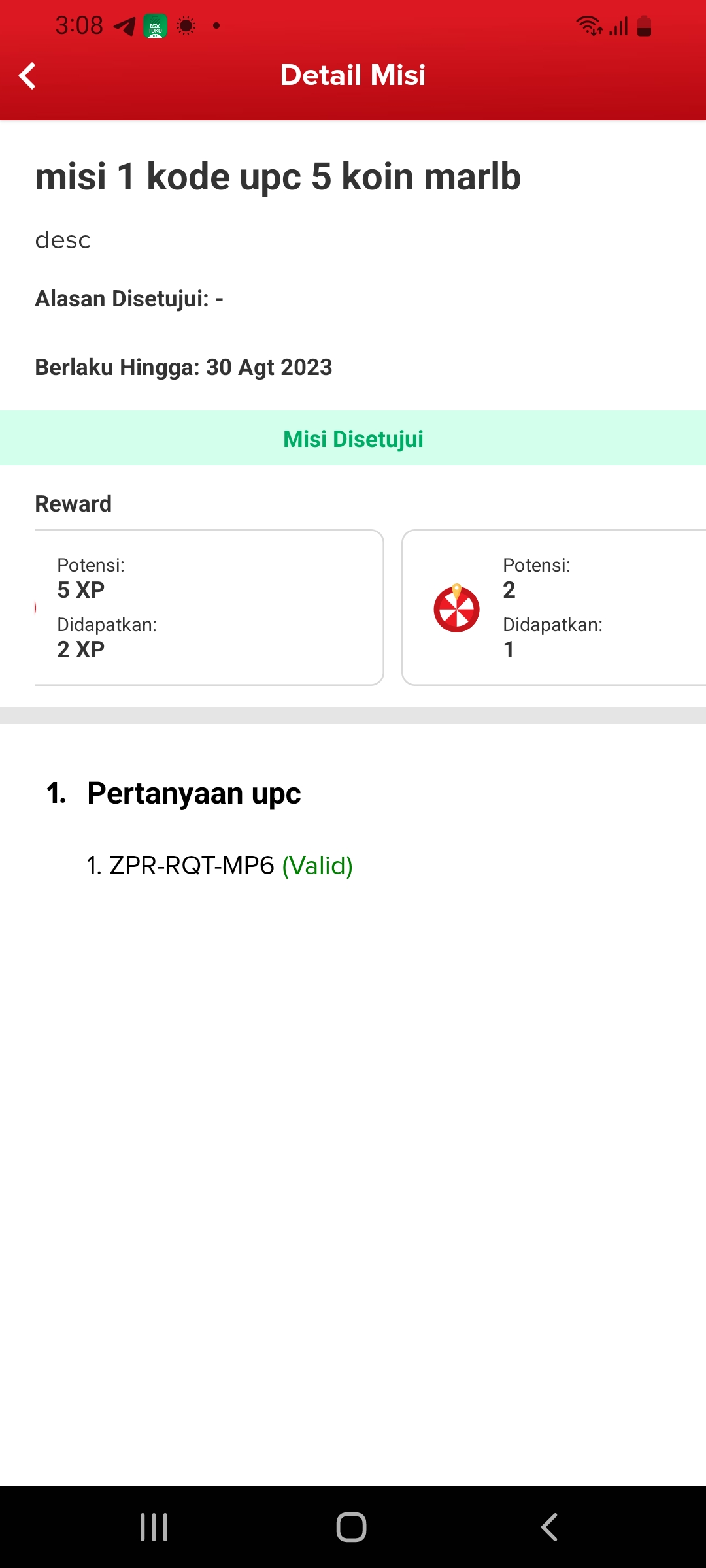Open recent apps from navigation bar
The image size is (706, 1568).
[154, 1527]
